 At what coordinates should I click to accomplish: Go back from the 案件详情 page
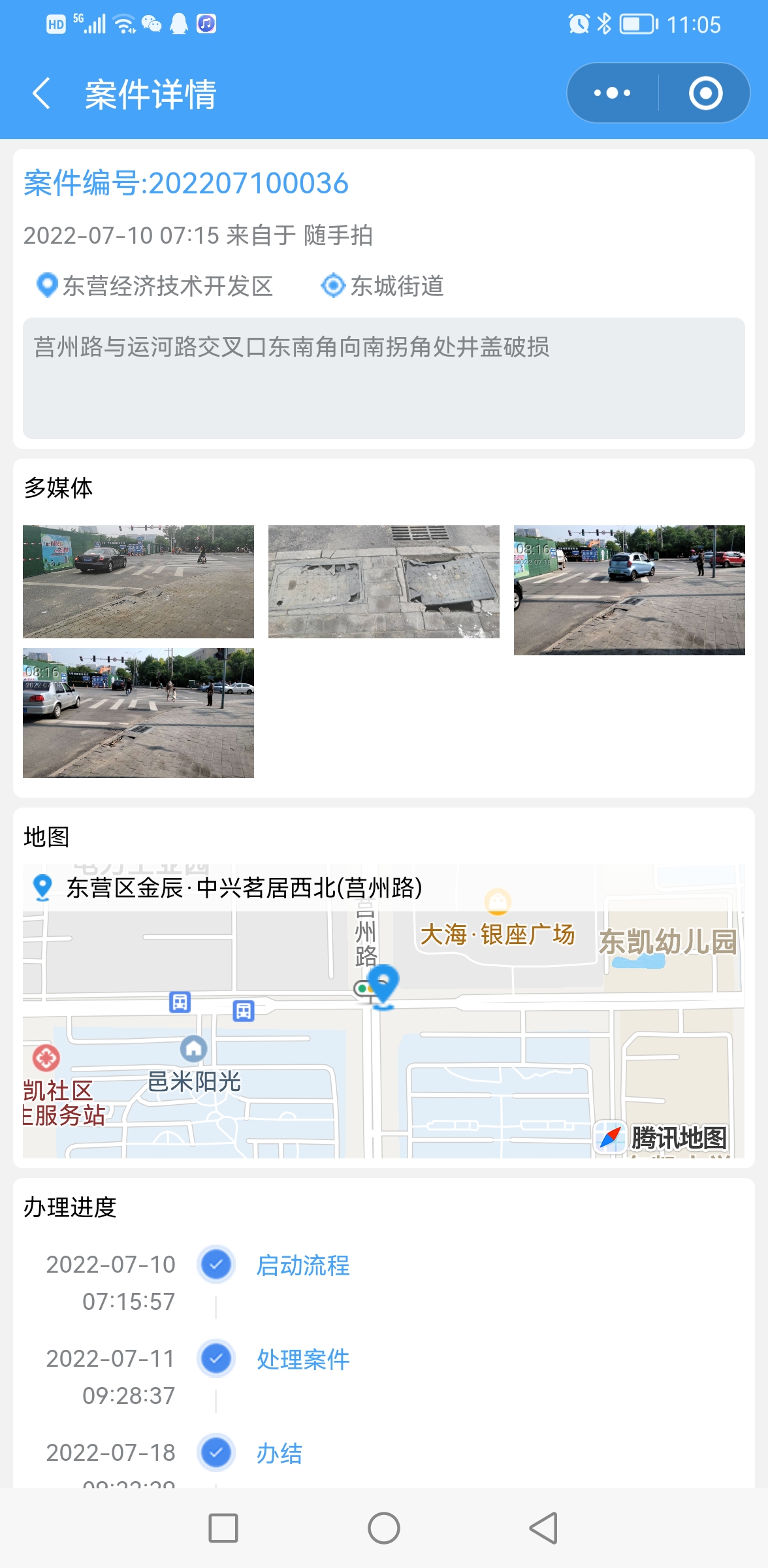(41, 93)
